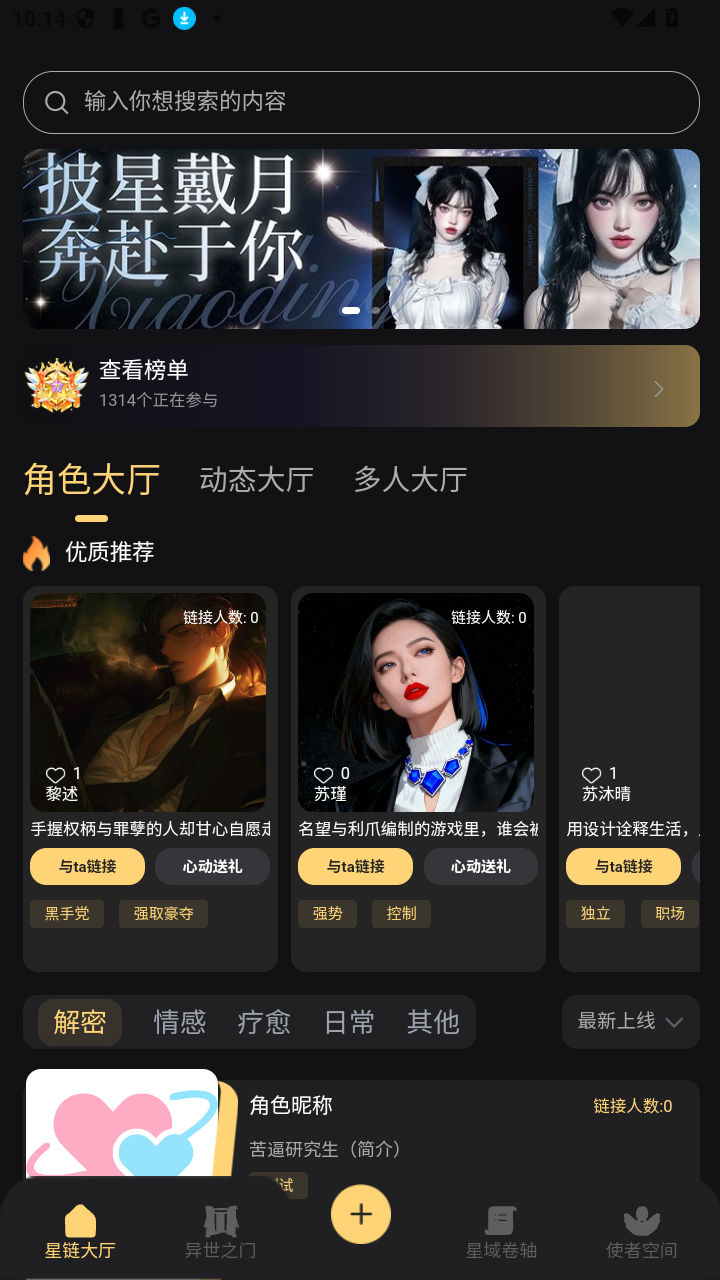Select the 疗愈 category filter
Image resolution: width=720 pixels, height=1280 pixels.
tap(264, 1022)
